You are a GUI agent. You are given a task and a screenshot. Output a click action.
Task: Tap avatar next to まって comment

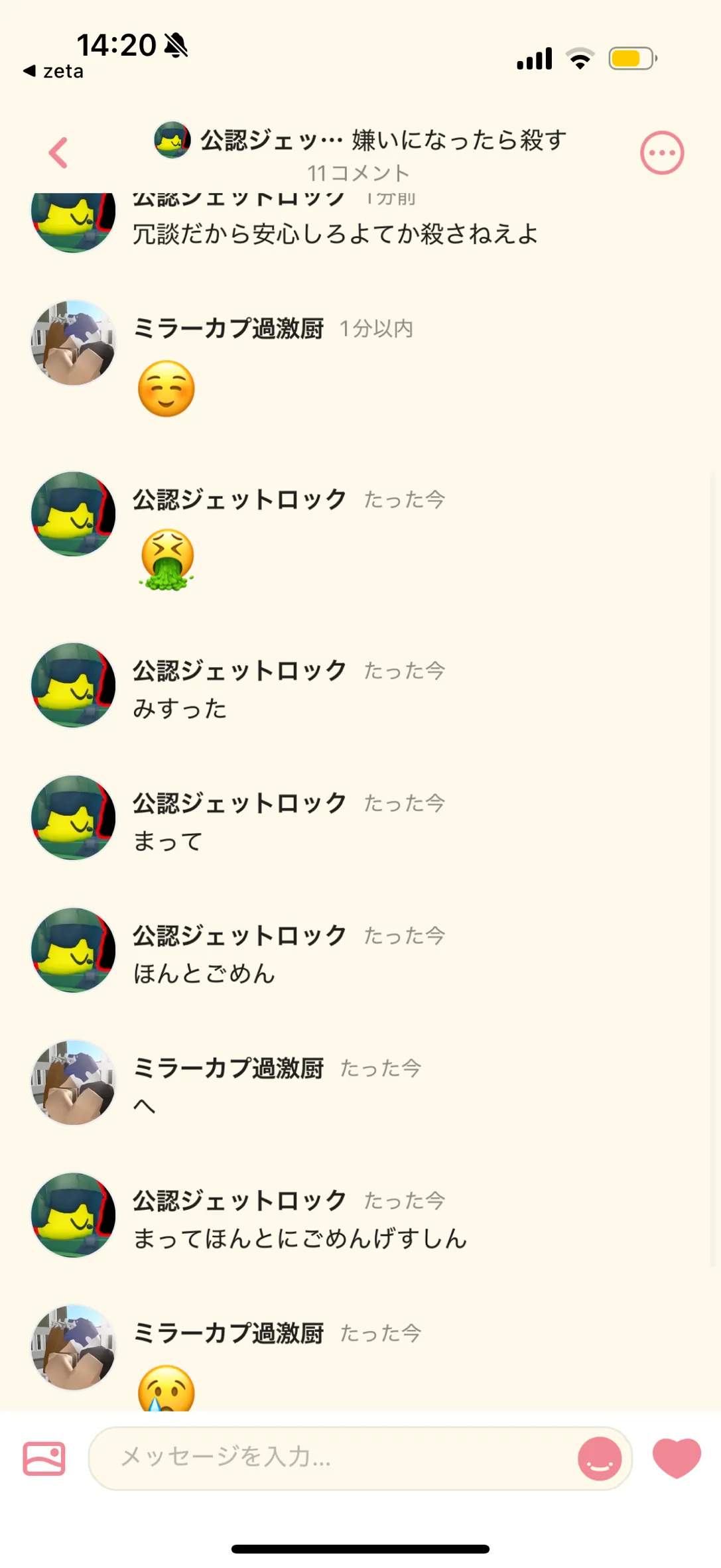(74, 817)
